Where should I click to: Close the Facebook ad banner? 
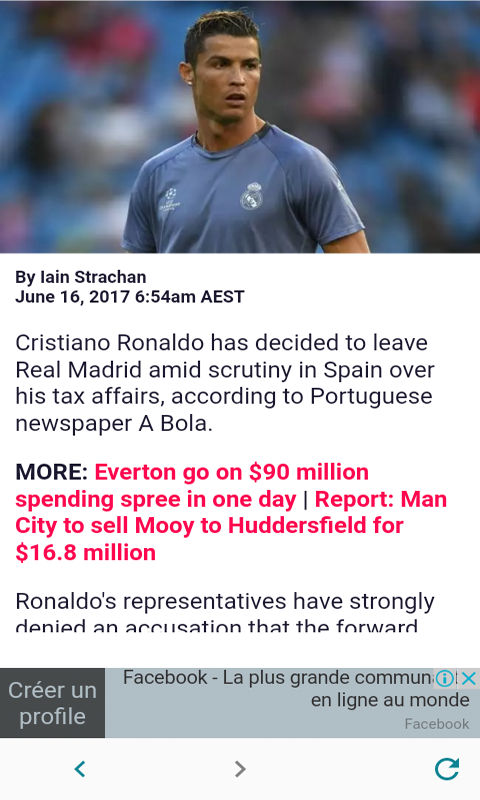click(469, 678)
